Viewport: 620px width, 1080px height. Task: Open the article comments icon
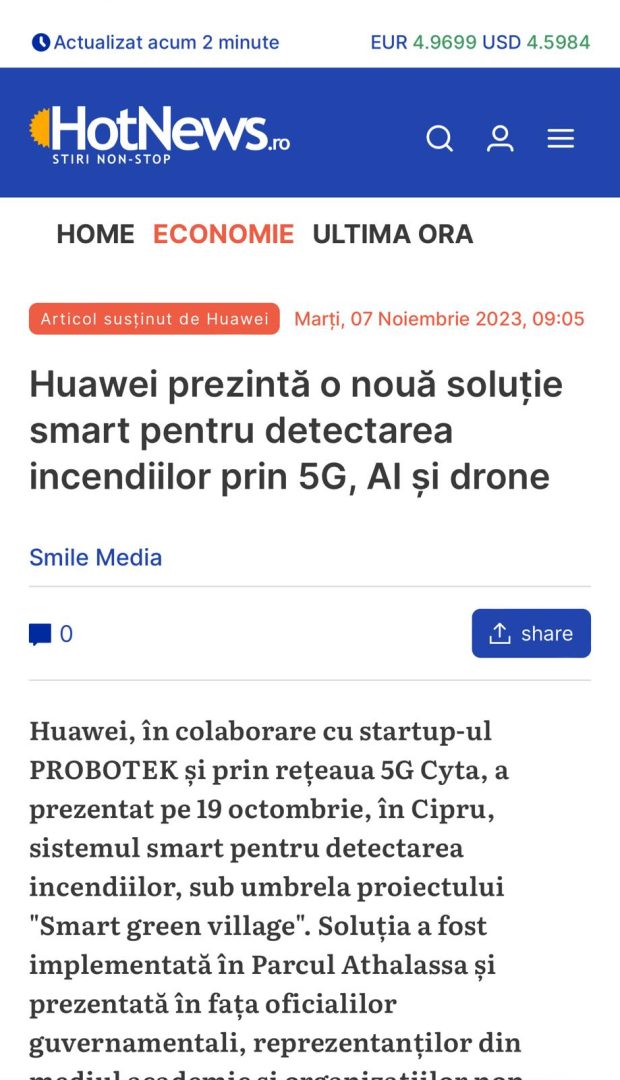tap(41, 634)
